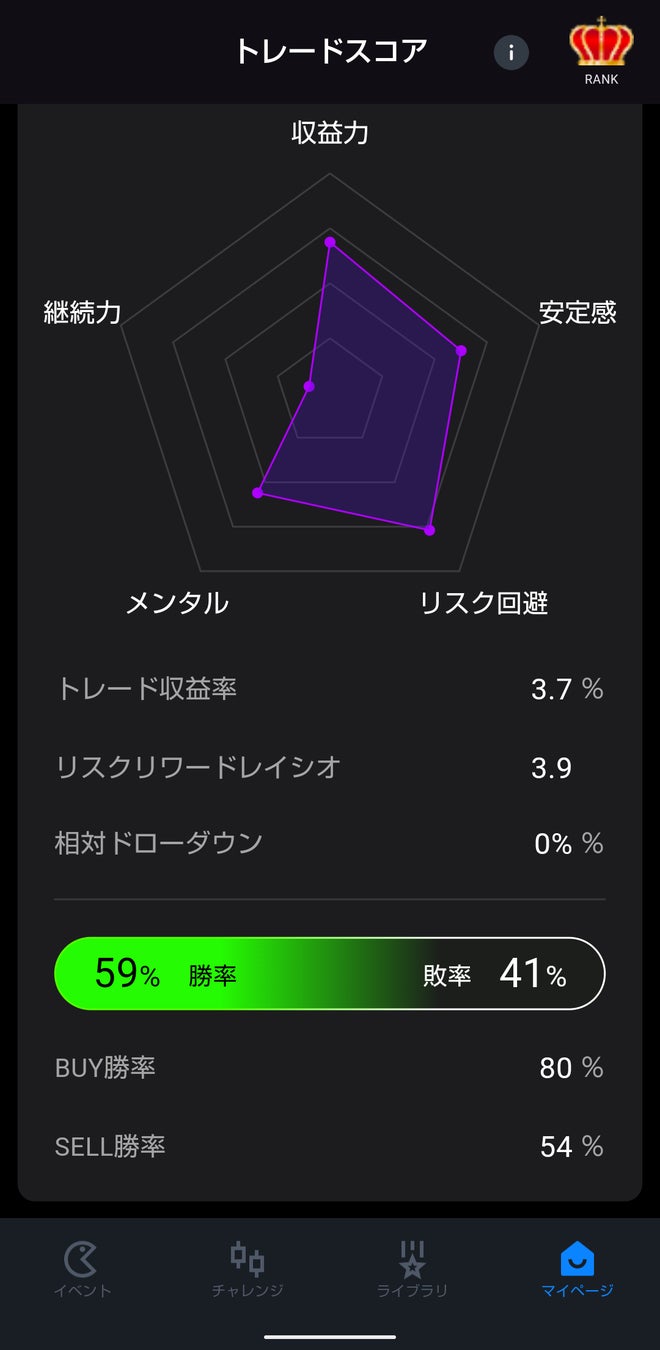This screenshot has height=1350, width=660.
Task: Open the crown RANK button
Action: point(601,51)
